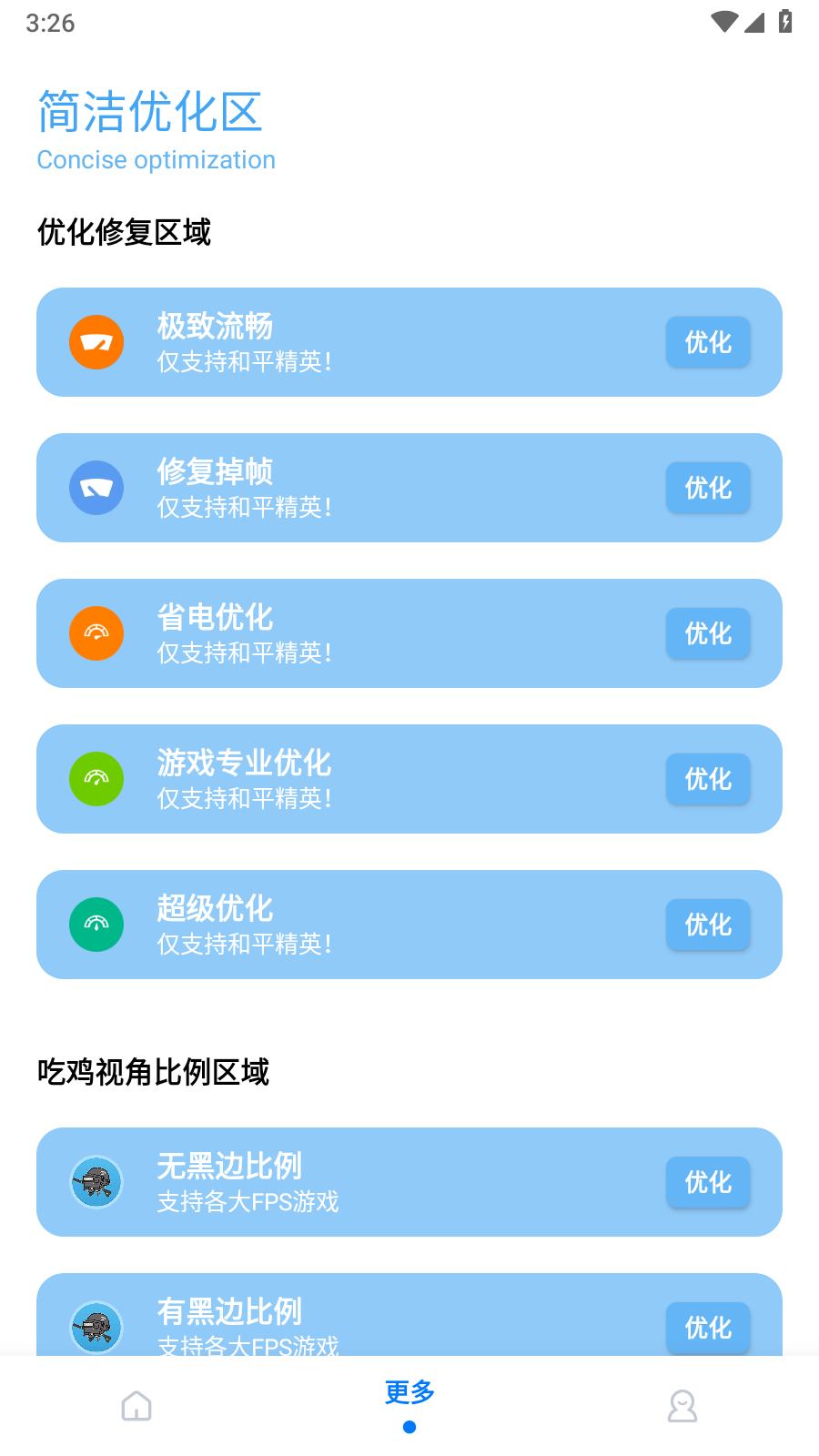The image size is (819, 1456).
Task: Click the 简洁优化区 page title
Action: tap(149, 112)
